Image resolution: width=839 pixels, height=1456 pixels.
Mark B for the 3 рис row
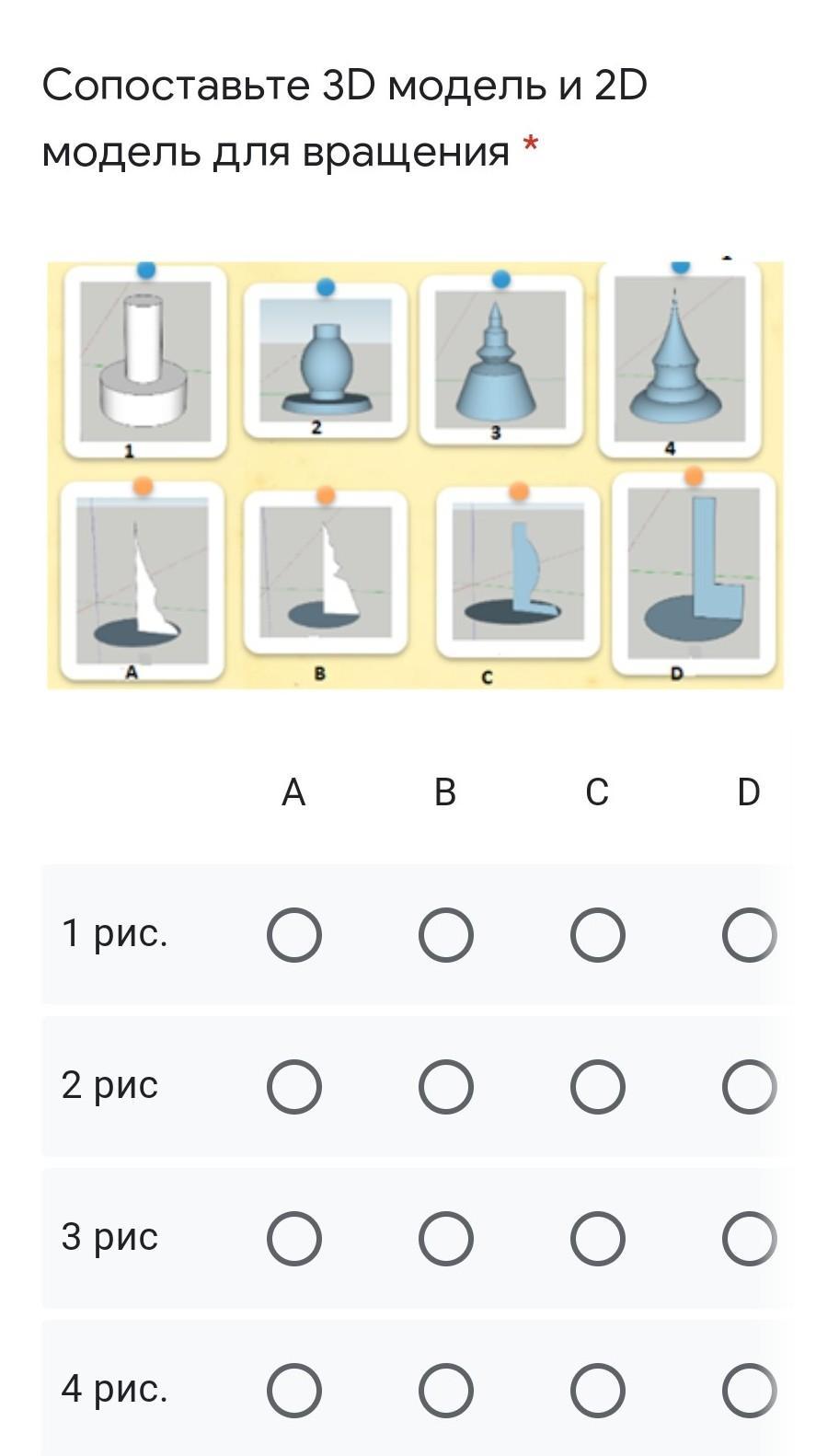446,1239
